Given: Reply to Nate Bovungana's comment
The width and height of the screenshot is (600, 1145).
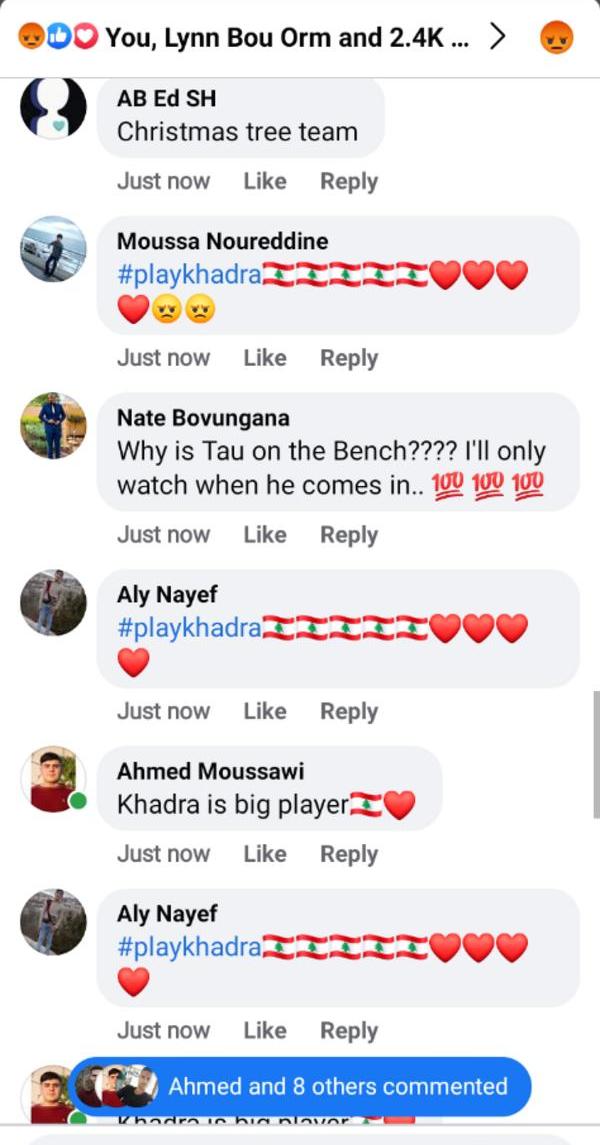Looking at the screenshot, I should pyautogui.click(x=348, y=535).
